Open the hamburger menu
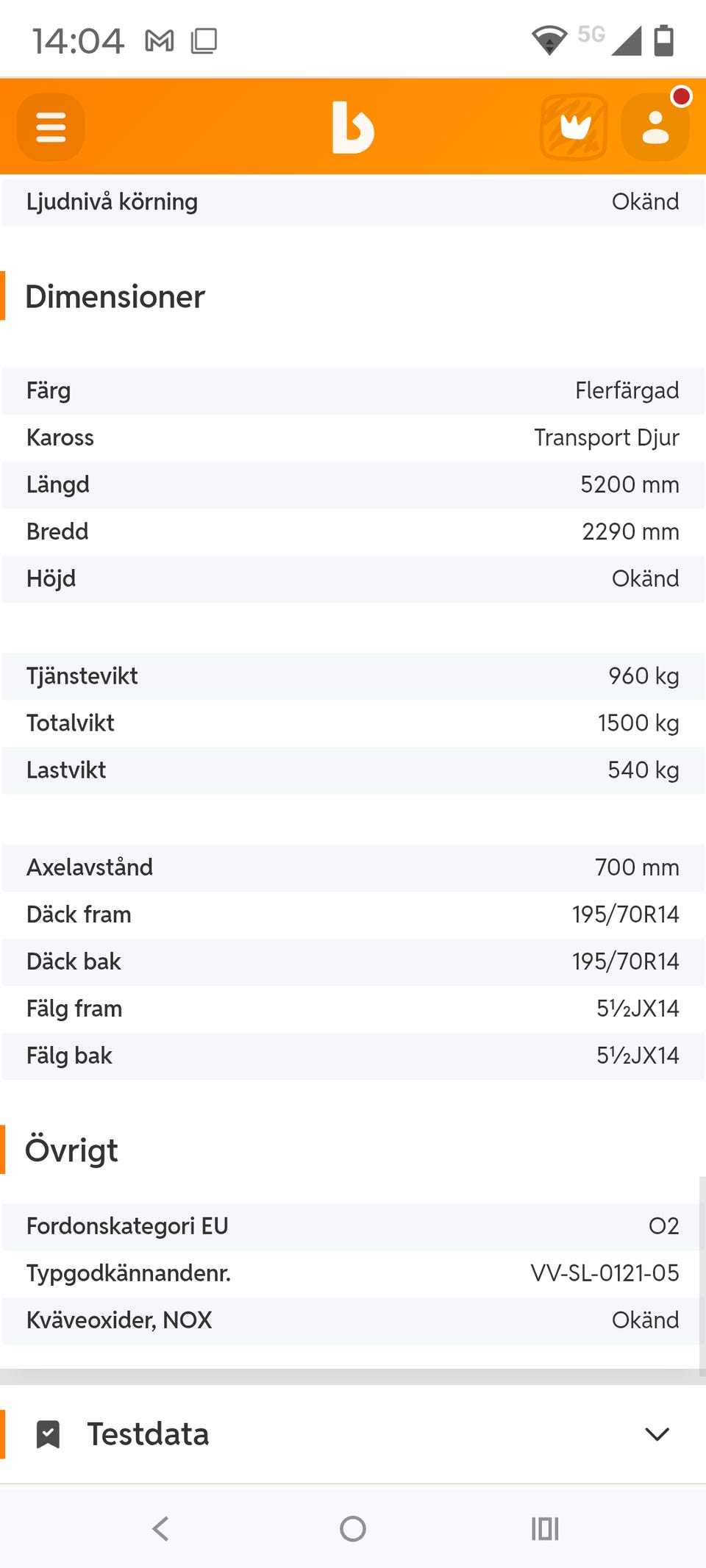 (51, 126)
